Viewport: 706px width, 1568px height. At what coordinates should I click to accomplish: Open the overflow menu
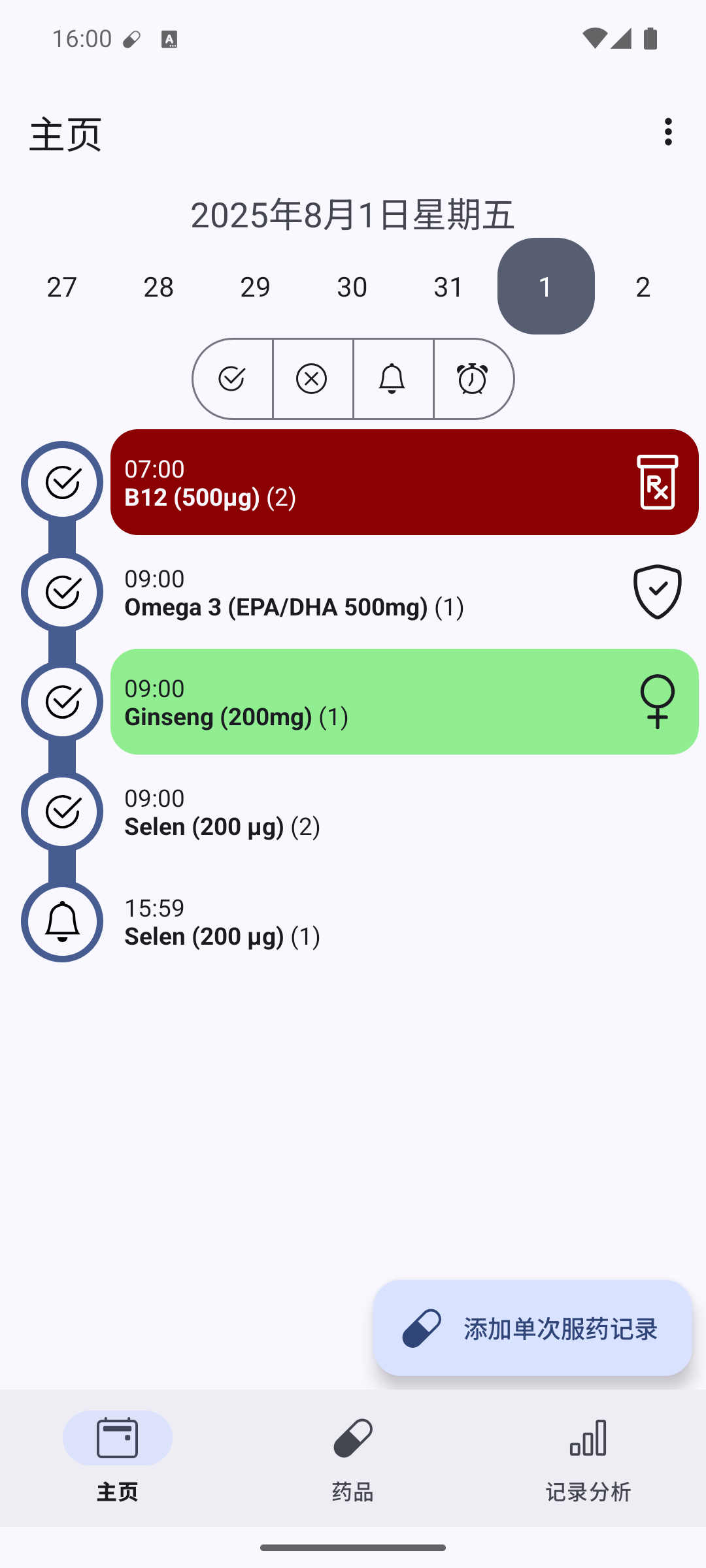667,132
